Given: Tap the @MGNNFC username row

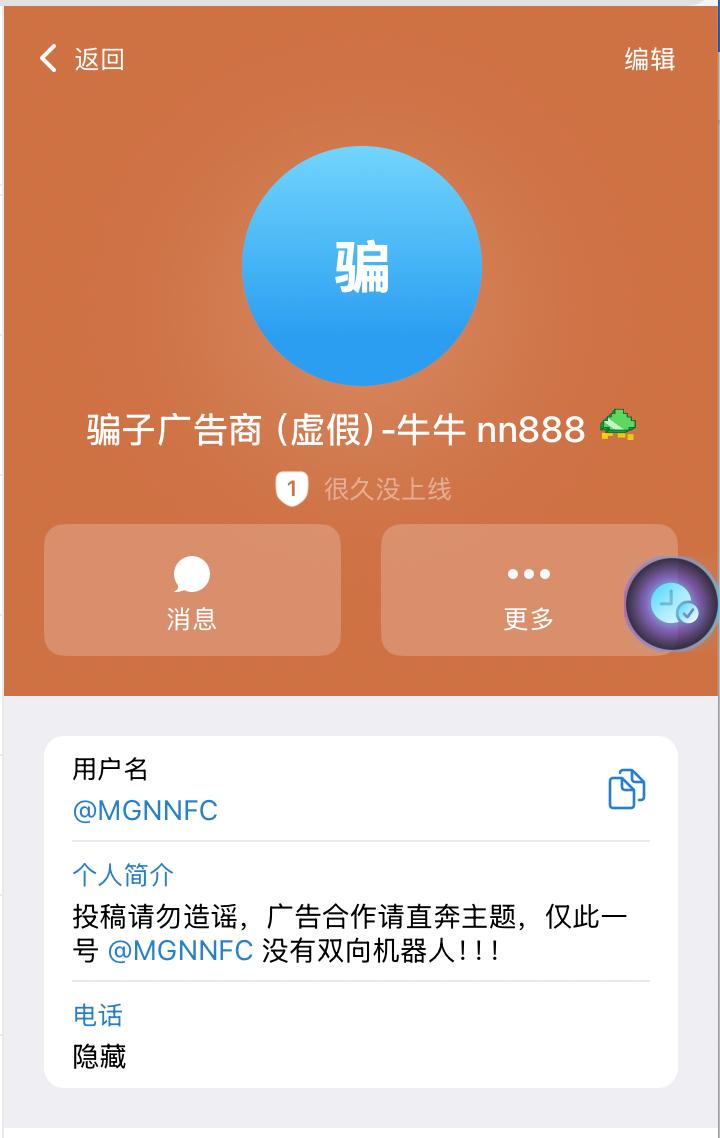Looking at the screenshot, I should pyautogui.click(x=361, y=789).
